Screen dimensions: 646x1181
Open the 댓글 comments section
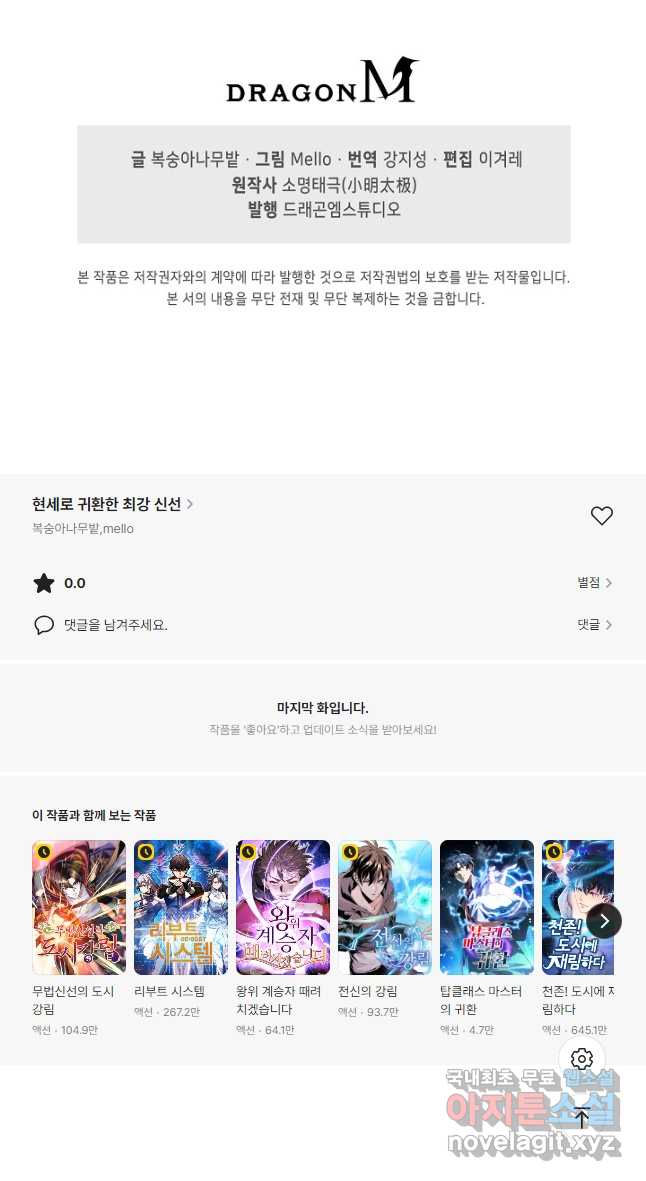click(594, 624)
